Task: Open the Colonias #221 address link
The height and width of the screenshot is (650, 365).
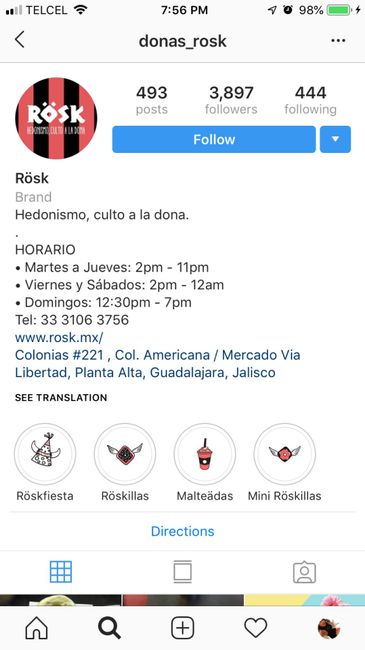Action: tap(158, 364)
